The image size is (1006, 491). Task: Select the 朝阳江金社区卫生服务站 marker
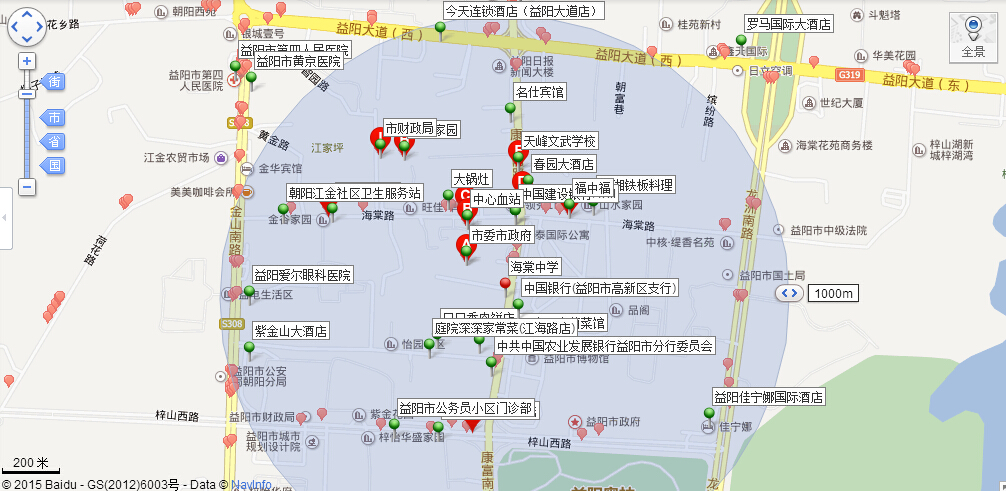click(x=283, y=211)
